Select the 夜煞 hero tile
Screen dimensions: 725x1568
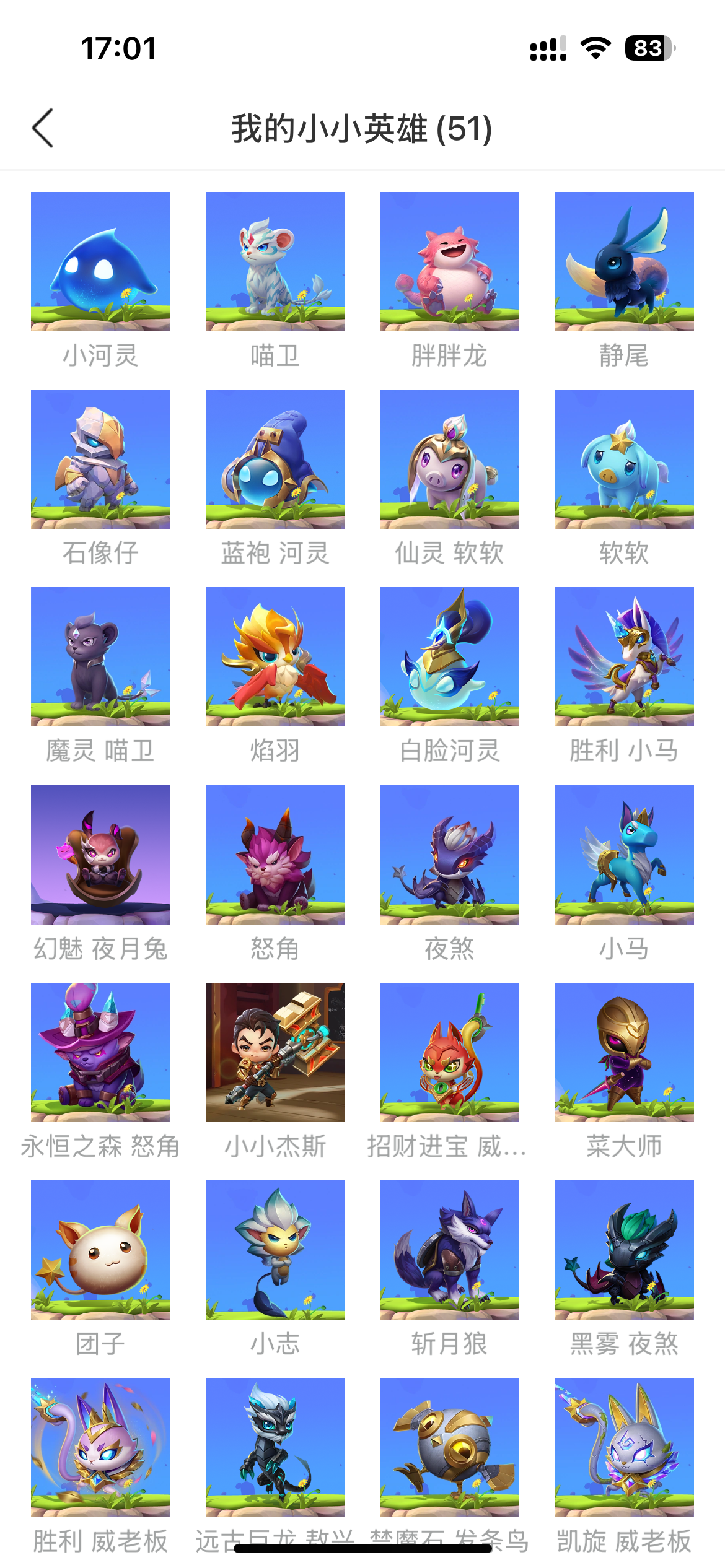click(449, 855)
